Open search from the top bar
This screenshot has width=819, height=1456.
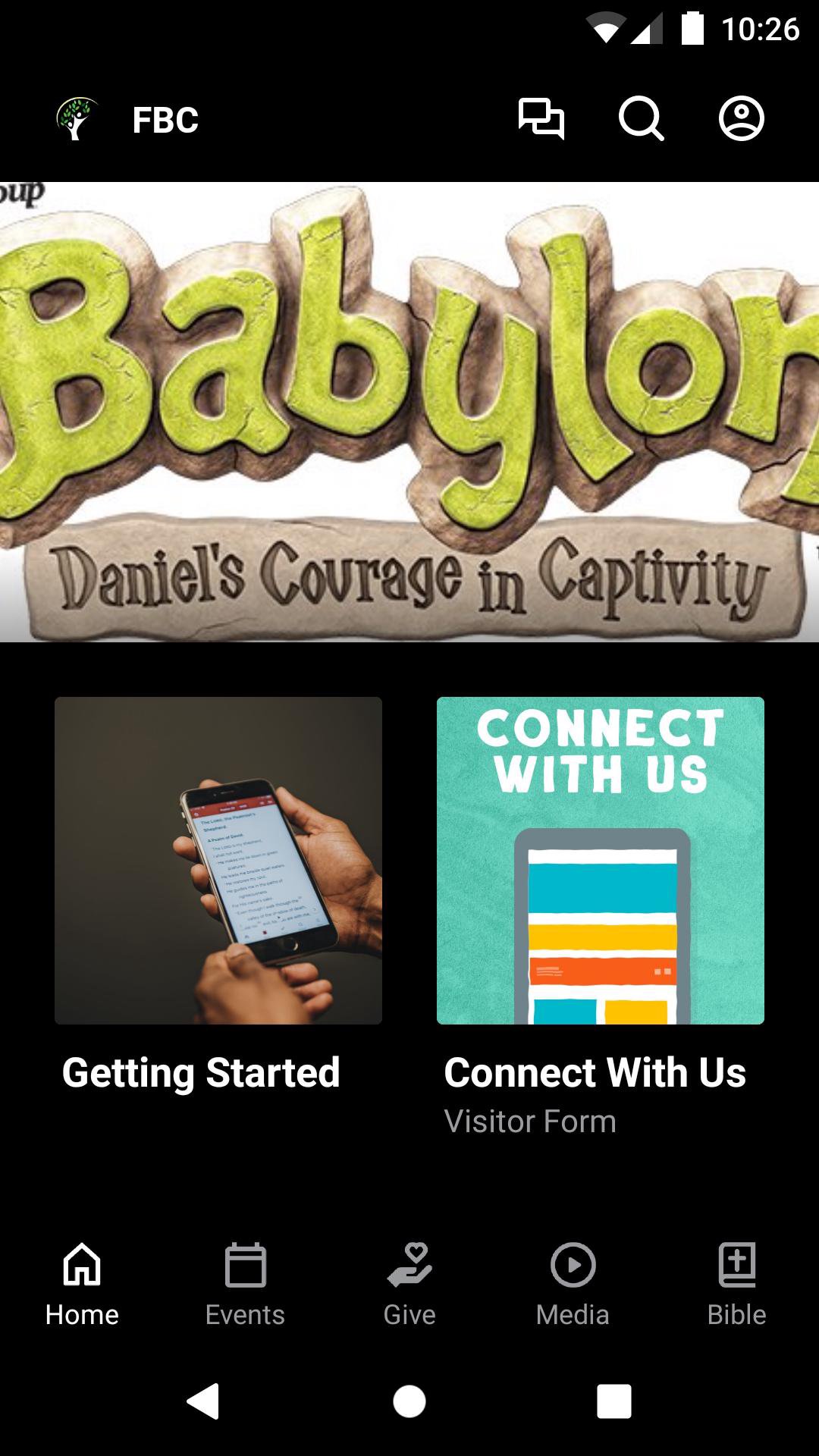[641, 119]
